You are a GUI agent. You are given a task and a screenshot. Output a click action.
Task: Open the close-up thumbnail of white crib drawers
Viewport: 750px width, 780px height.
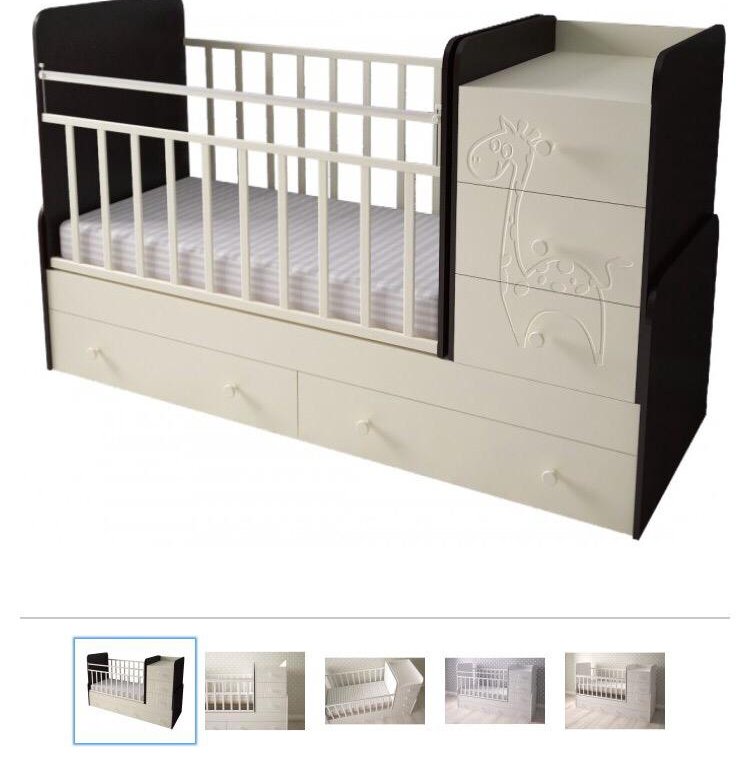(x=255, y=690)
